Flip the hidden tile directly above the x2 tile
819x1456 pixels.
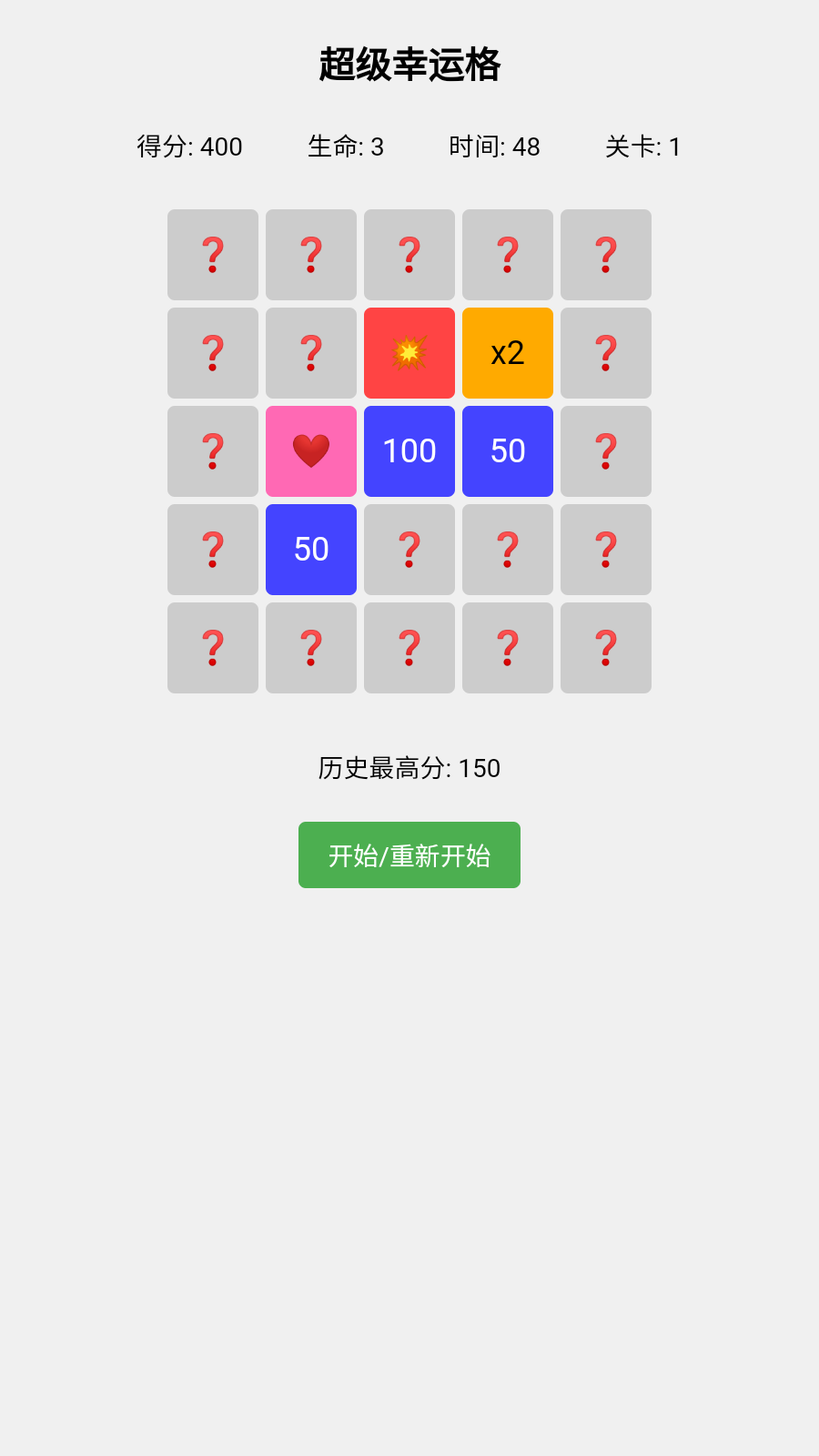508,255
